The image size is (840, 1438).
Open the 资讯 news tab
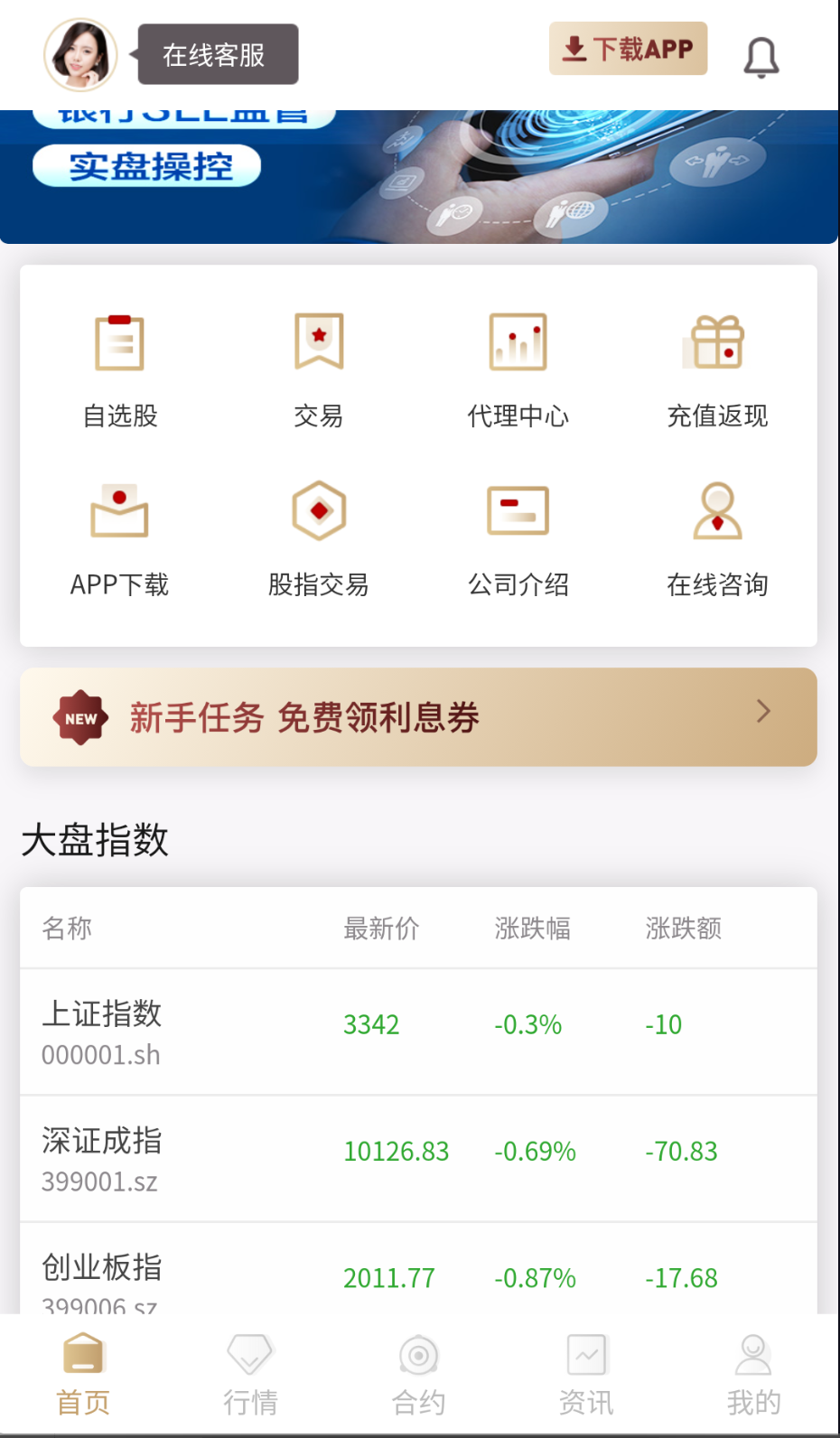587,1375
